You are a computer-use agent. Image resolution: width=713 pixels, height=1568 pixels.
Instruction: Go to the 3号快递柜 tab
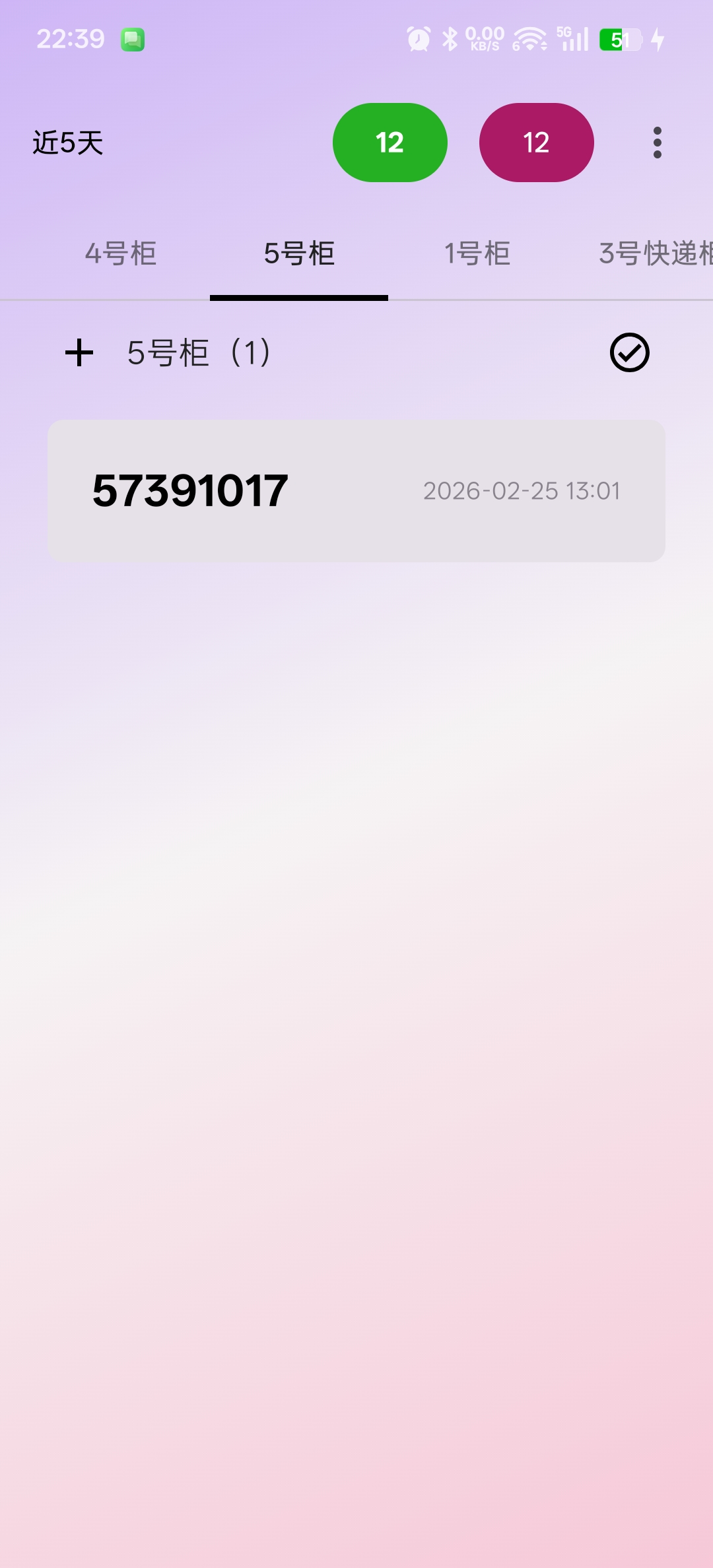pos(654,254)
